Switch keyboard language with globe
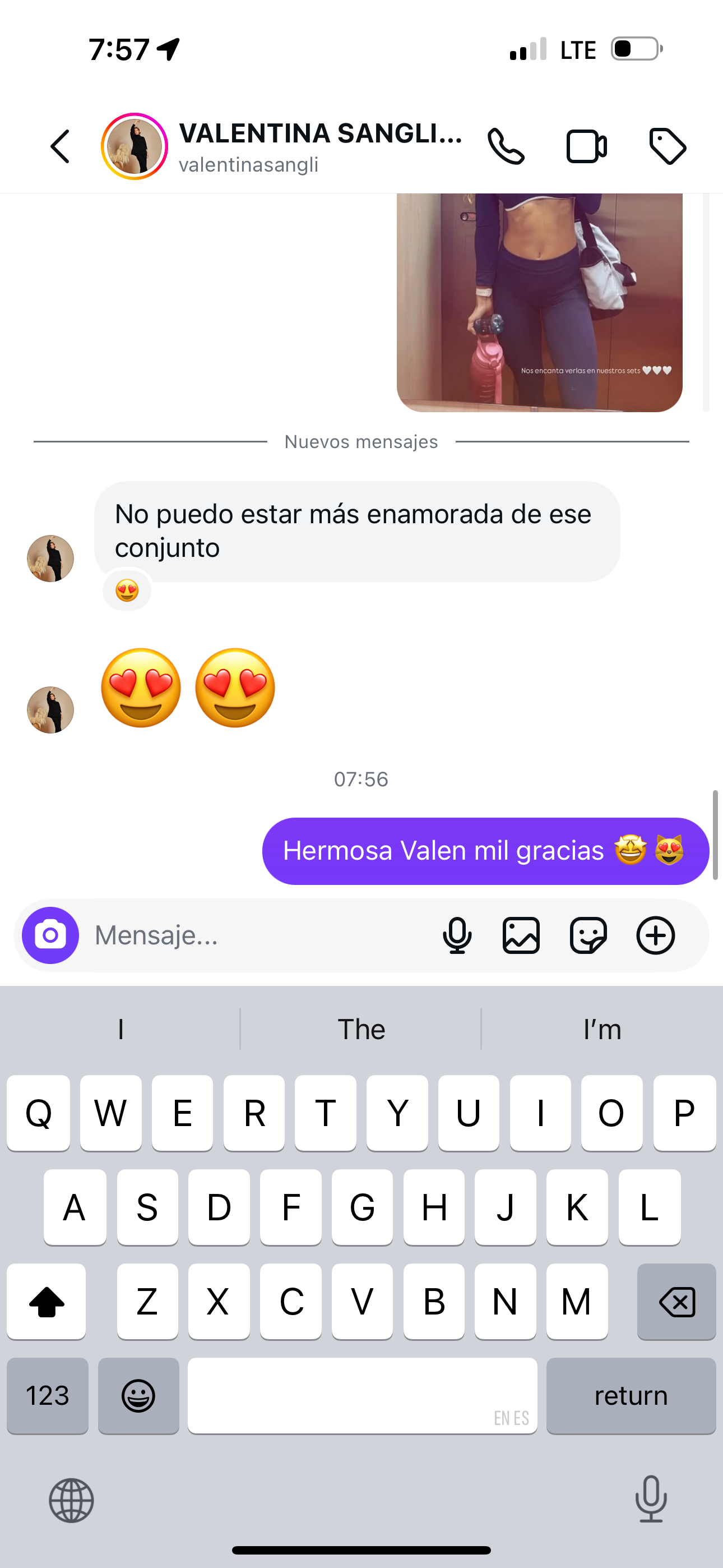 click(71, 1501)
